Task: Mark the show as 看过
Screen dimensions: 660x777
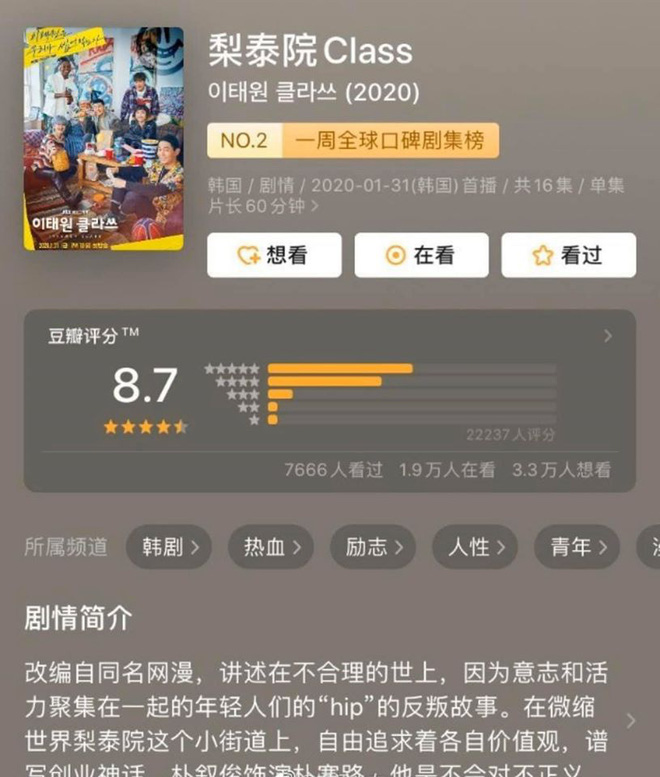Action: coord(568,255)
